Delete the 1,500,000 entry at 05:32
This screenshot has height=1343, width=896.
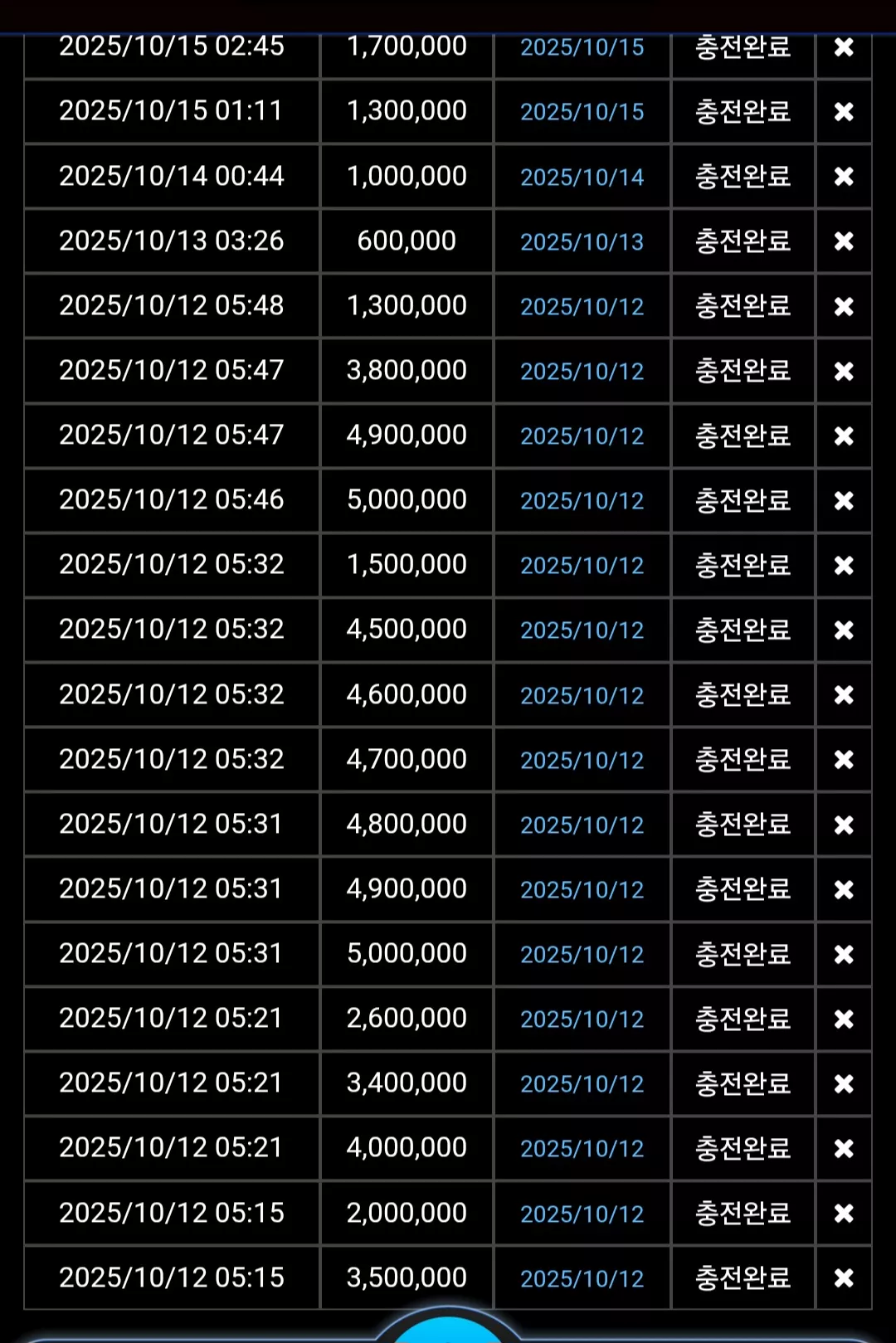[x=844, y=566]
